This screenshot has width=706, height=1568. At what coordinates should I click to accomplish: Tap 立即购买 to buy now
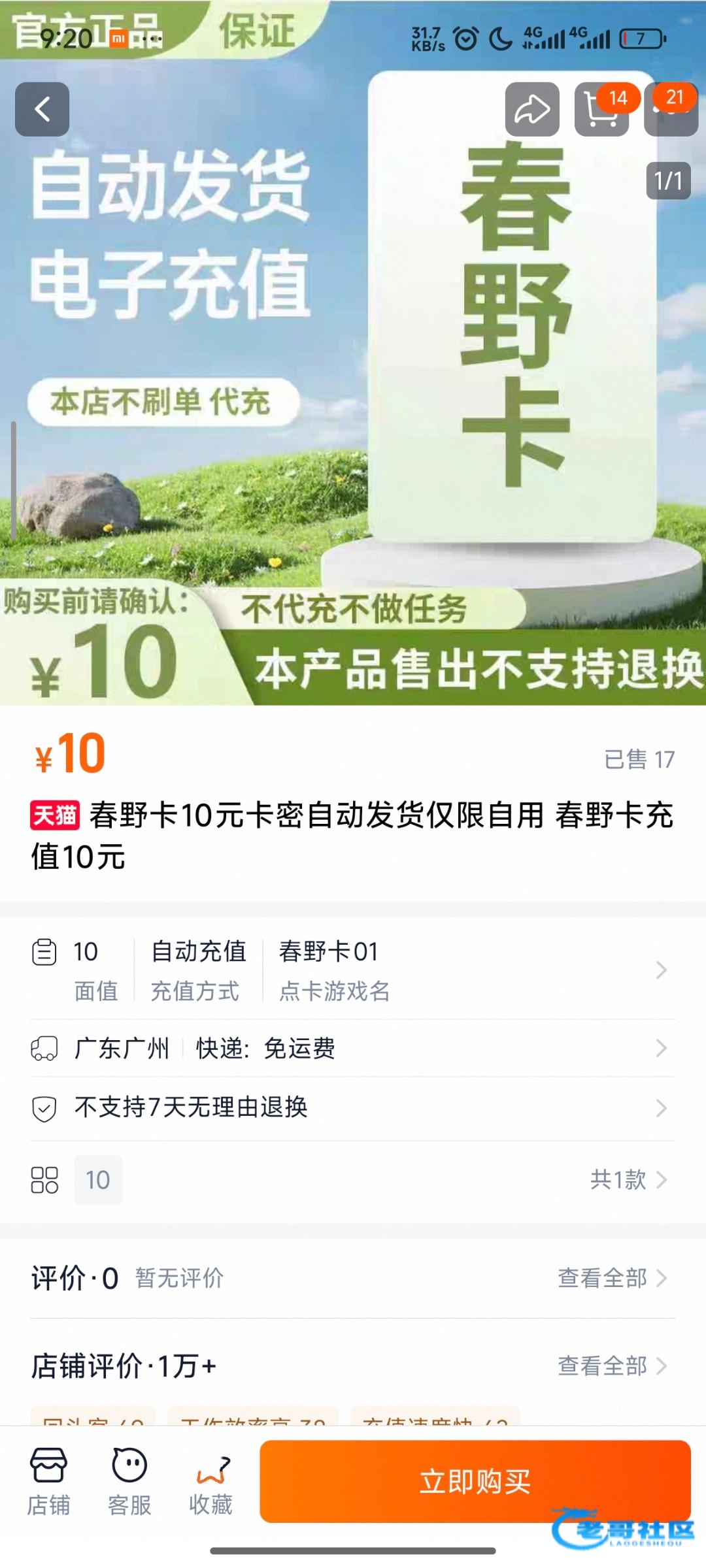(475, 1482)
